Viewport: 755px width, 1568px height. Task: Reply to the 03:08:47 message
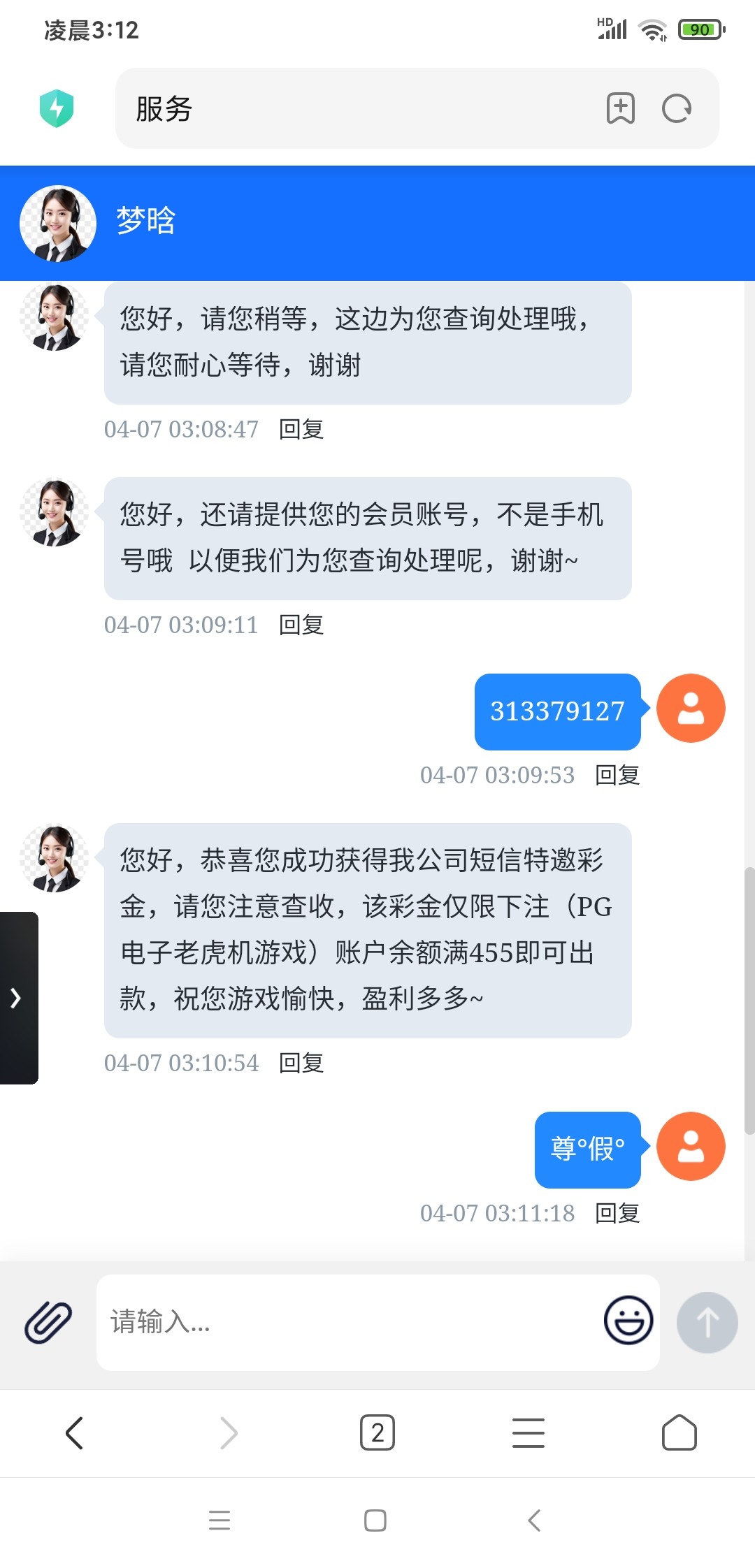[x=301, y=429]
